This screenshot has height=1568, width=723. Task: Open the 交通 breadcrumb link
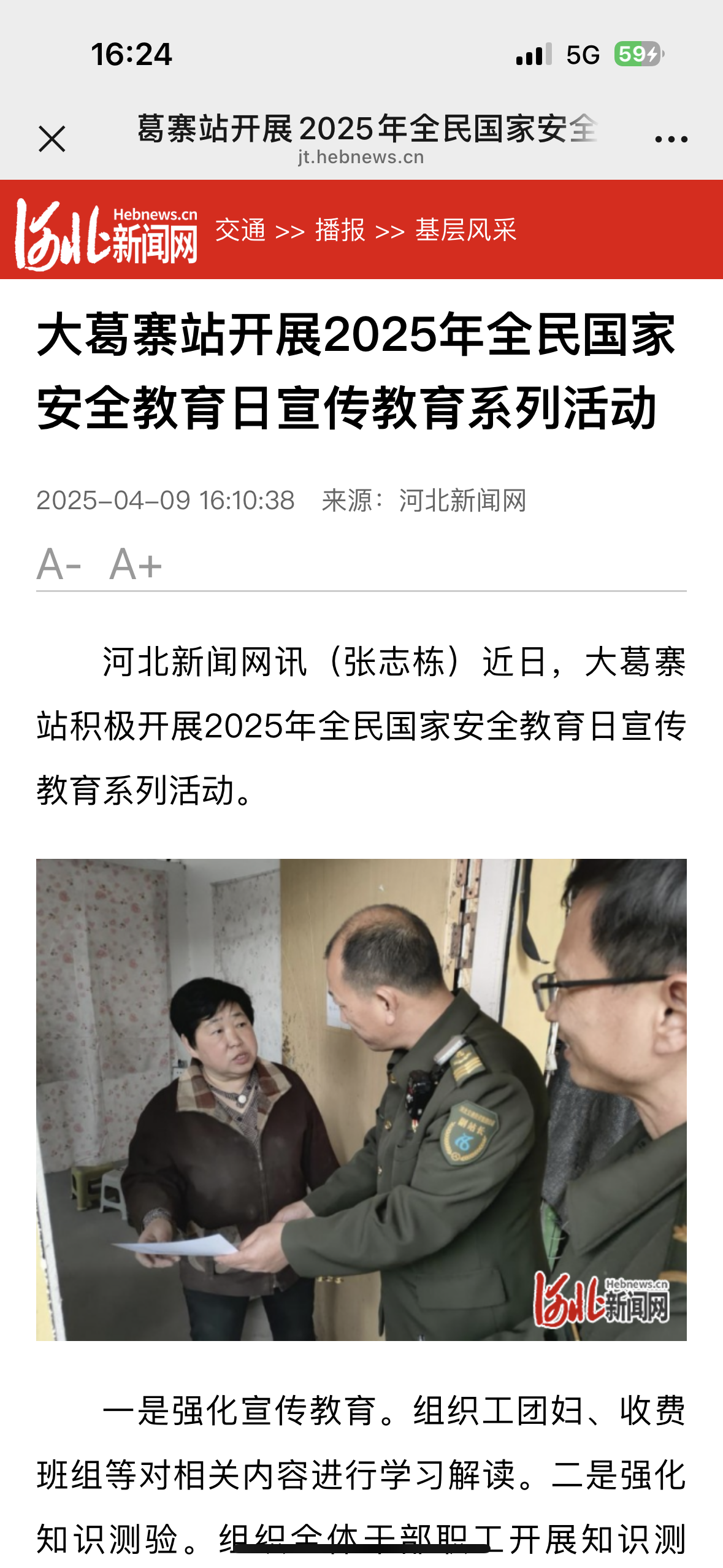click(240, 231)
